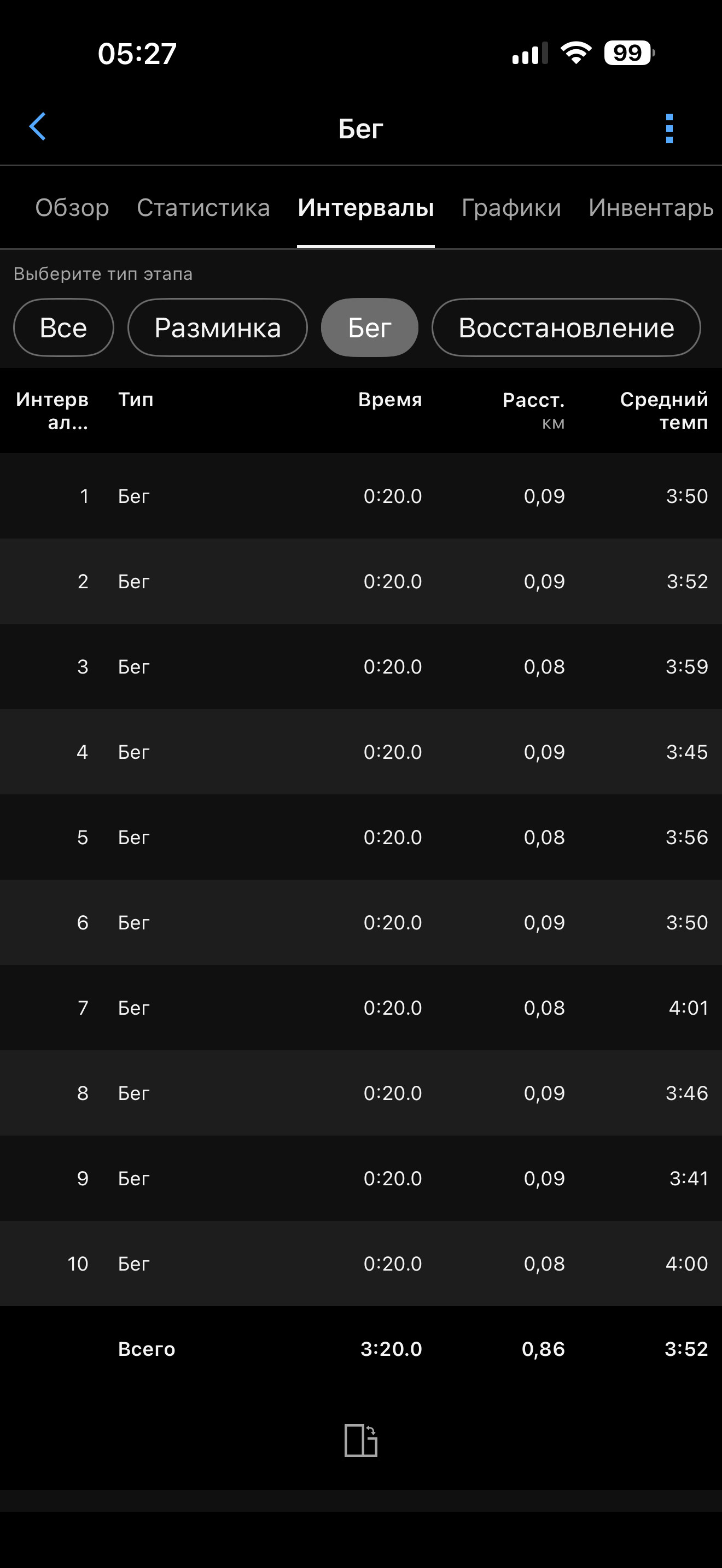
Task: Go back using the top-left arrow
Action: [38, 127]
